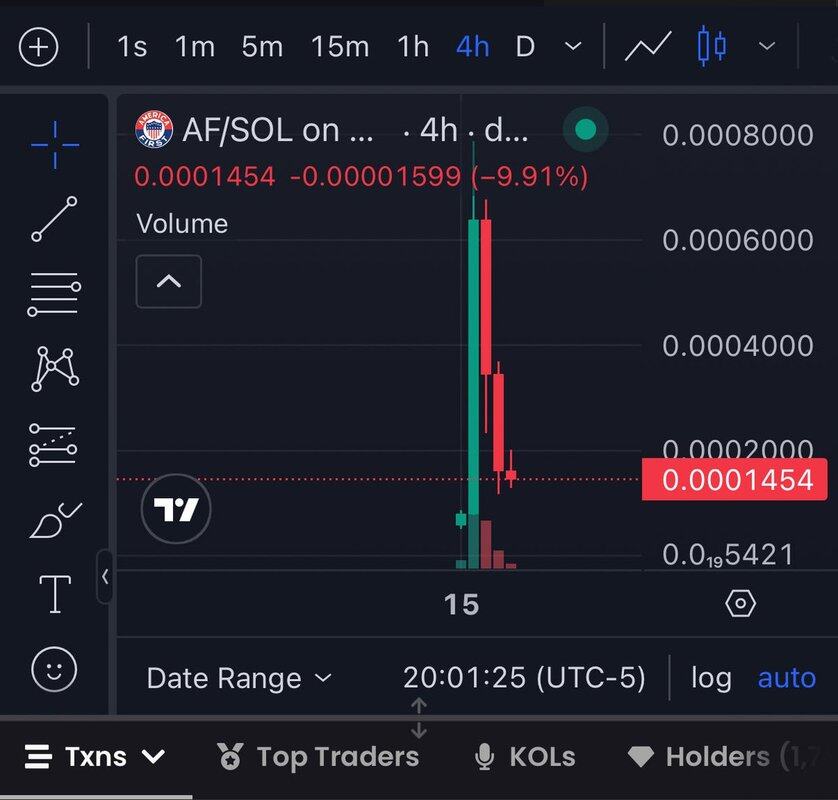The height and width of the screenshot is (800, 838).
Task: Set chart interval to 1h
Action: coord(413,47)
